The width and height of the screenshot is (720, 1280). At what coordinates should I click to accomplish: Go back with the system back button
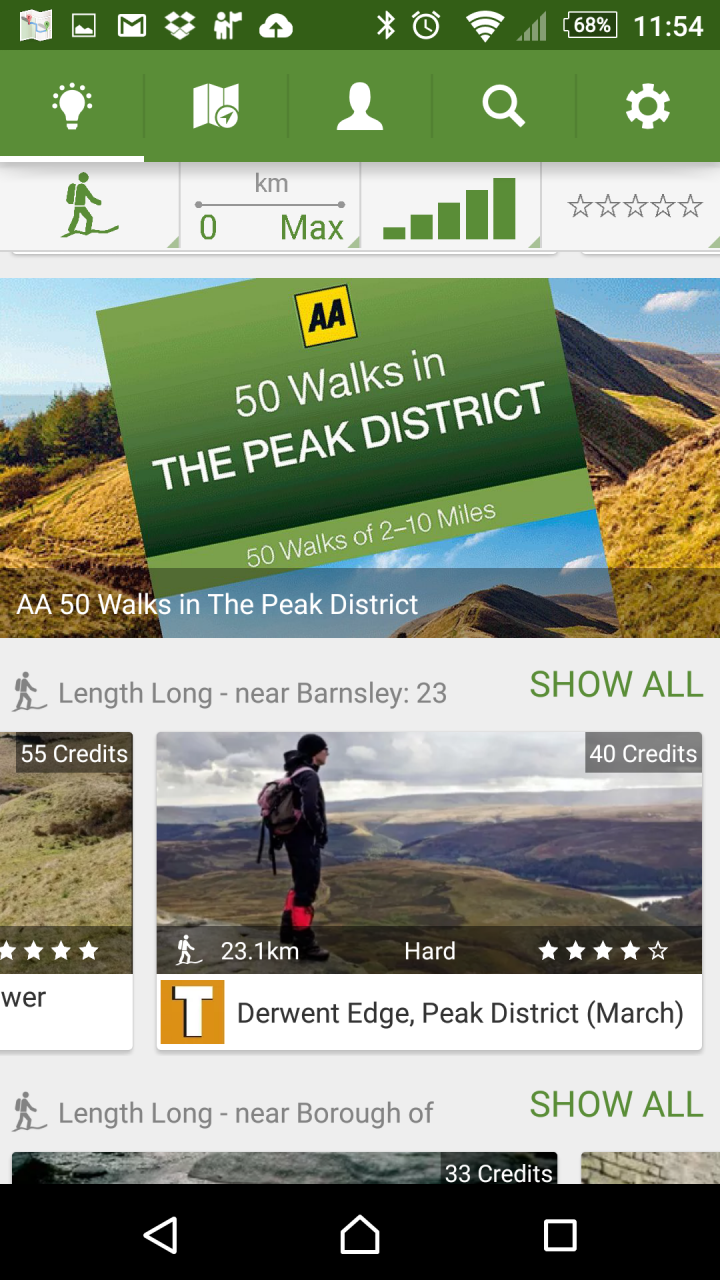(160, 1235)
